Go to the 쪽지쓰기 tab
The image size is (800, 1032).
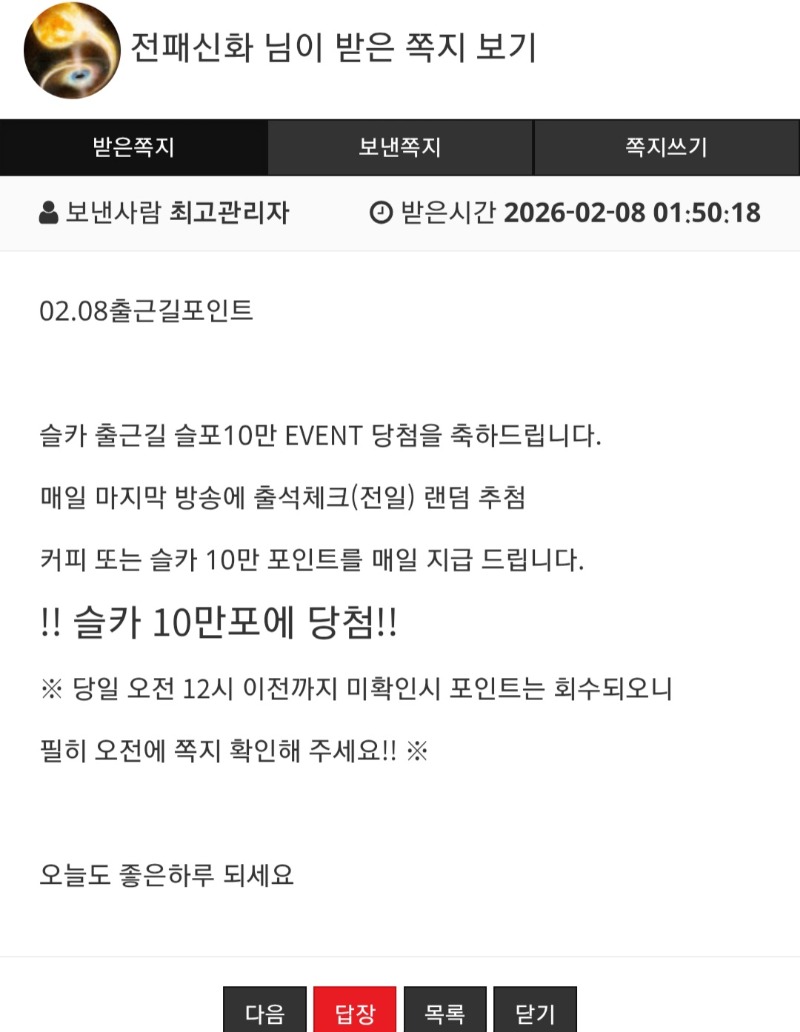pyautogui.click(x=666, y=148)
